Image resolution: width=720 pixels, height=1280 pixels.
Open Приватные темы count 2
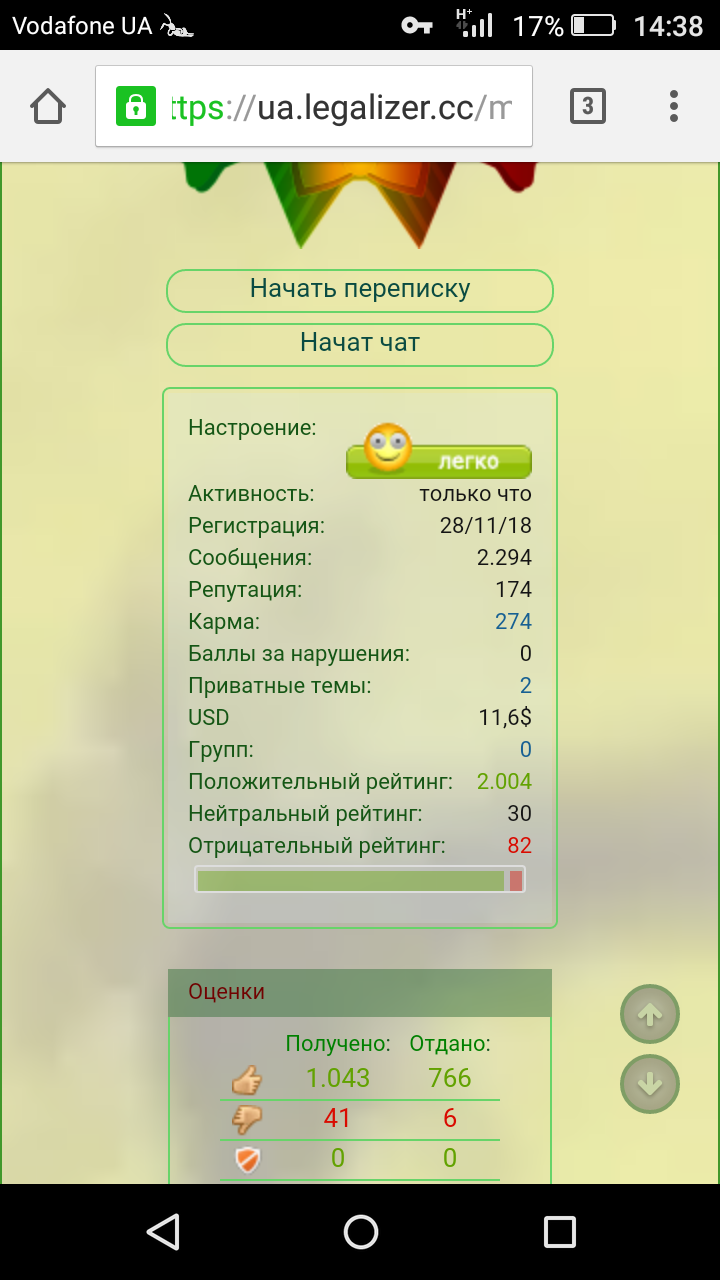525,686
